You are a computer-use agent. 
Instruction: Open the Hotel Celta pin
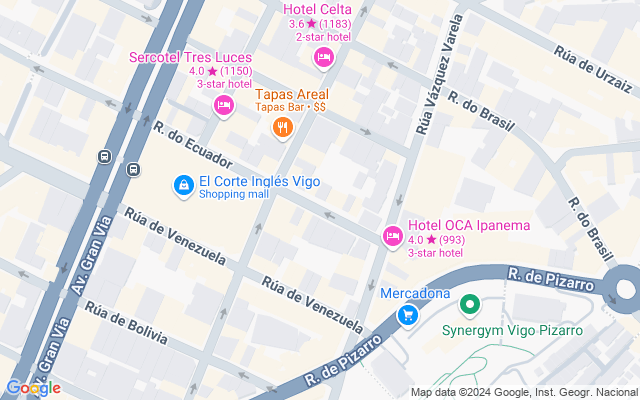(324, 59)
